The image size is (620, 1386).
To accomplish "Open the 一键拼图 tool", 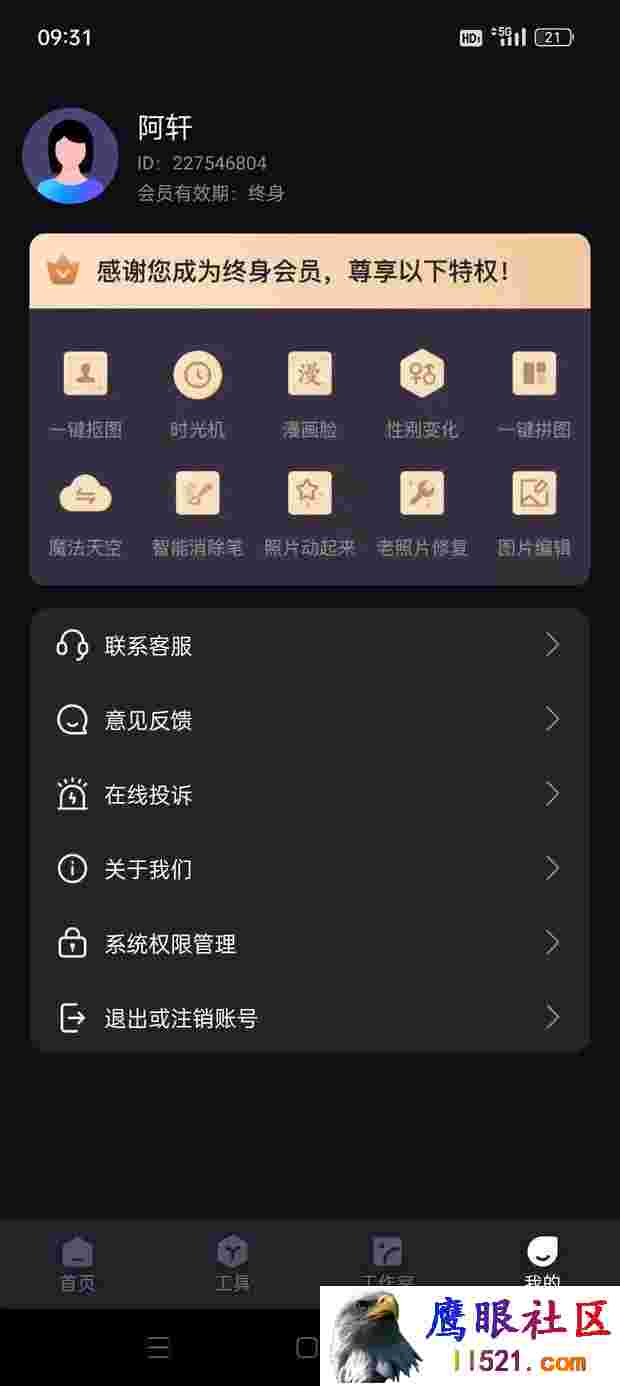I will coord(534,395).
